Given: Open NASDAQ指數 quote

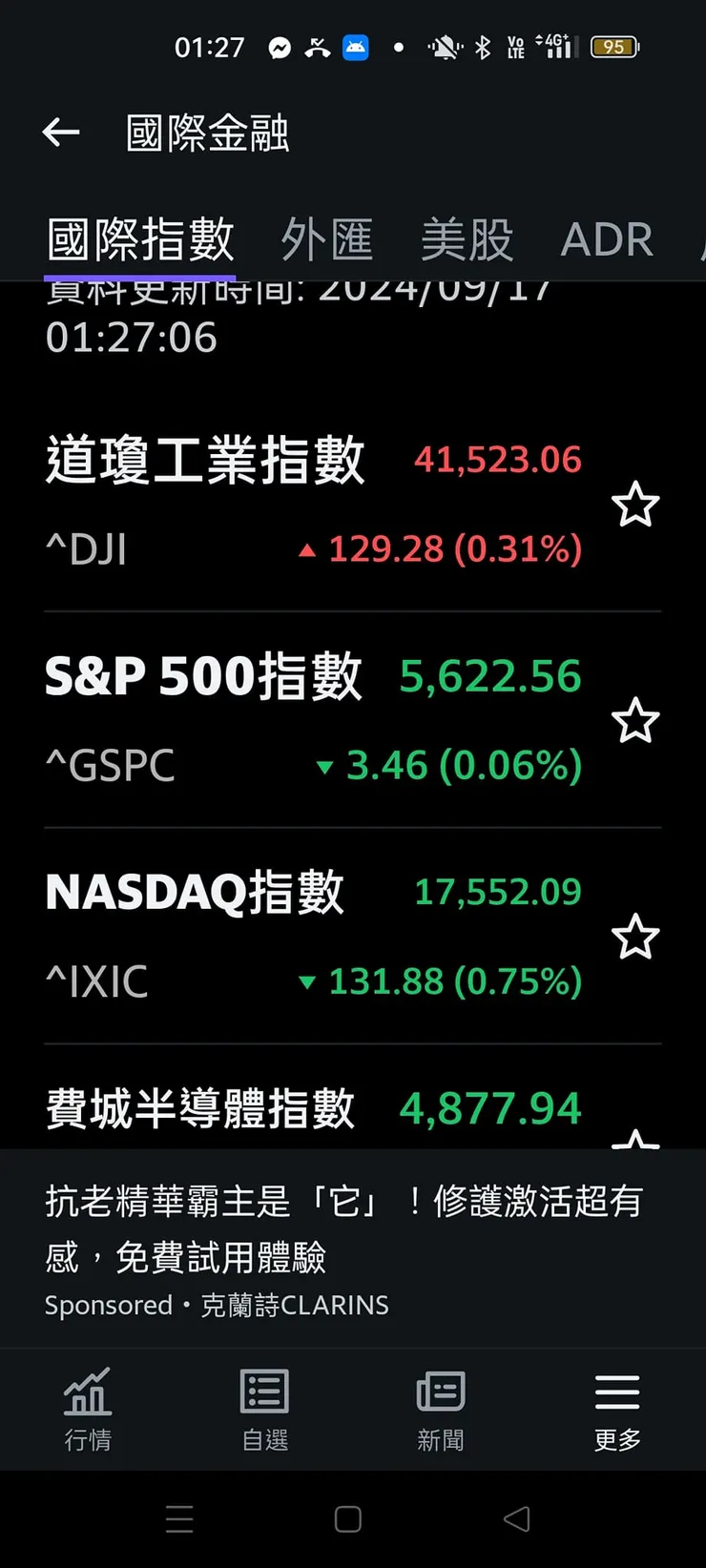Looking at the screenshot, I should tap(286, 936).
